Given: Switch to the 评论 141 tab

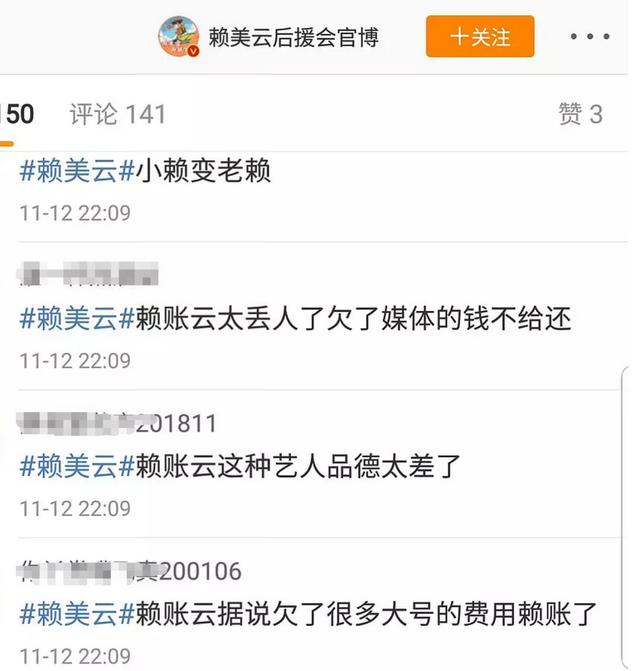Looking at the screenshot, I should [117, 114].
